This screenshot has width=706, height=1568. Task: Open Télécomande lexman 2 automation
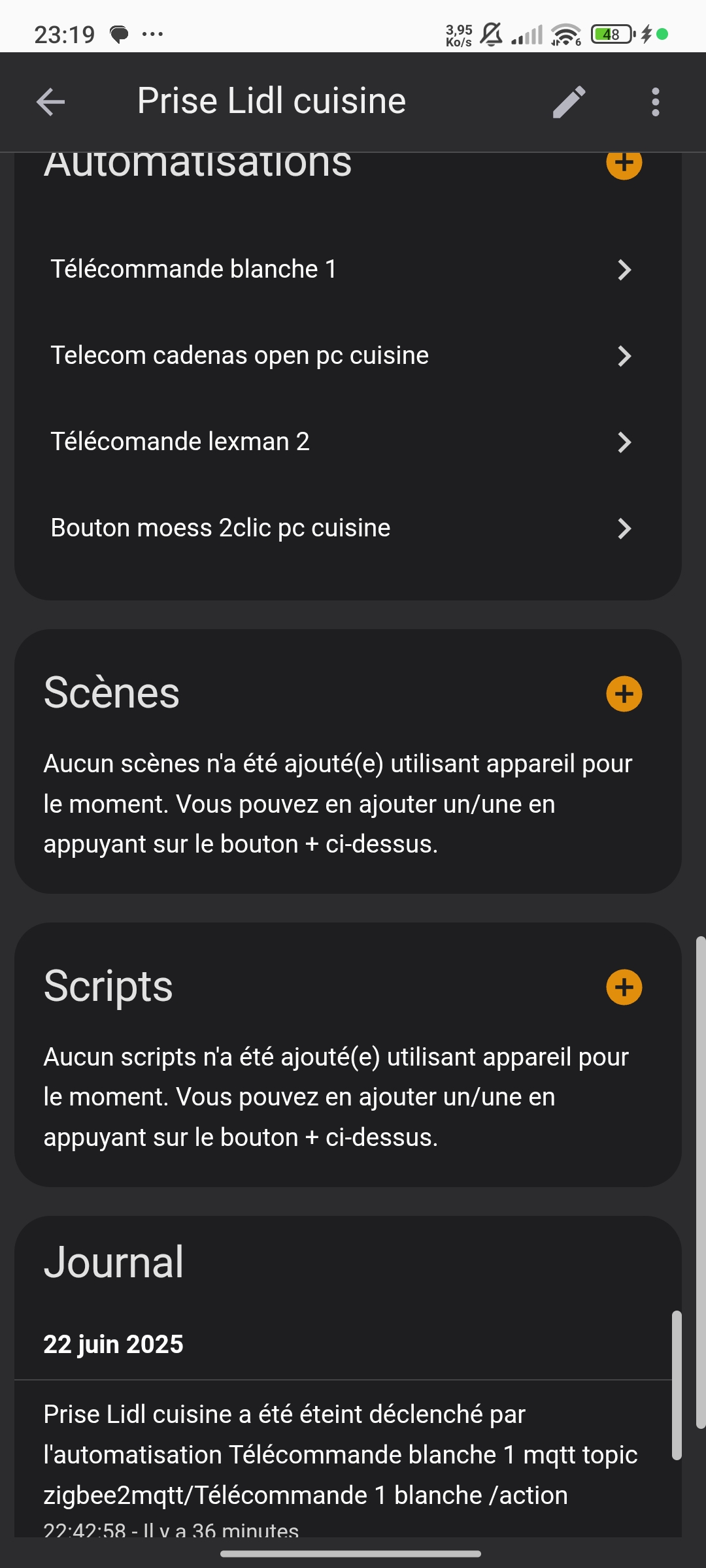340,442
